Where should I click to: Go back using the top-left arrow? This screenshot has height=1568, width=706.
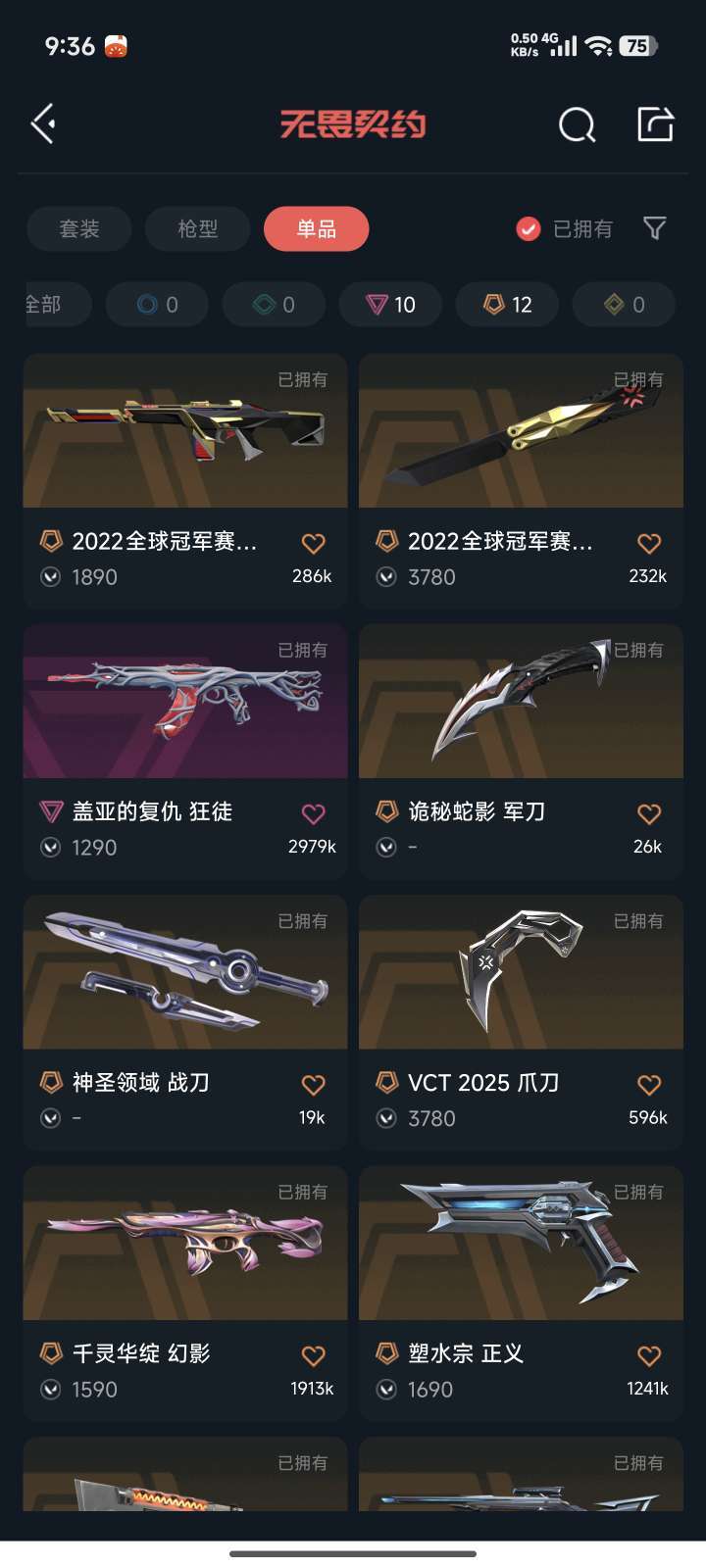tap(43, 124)
